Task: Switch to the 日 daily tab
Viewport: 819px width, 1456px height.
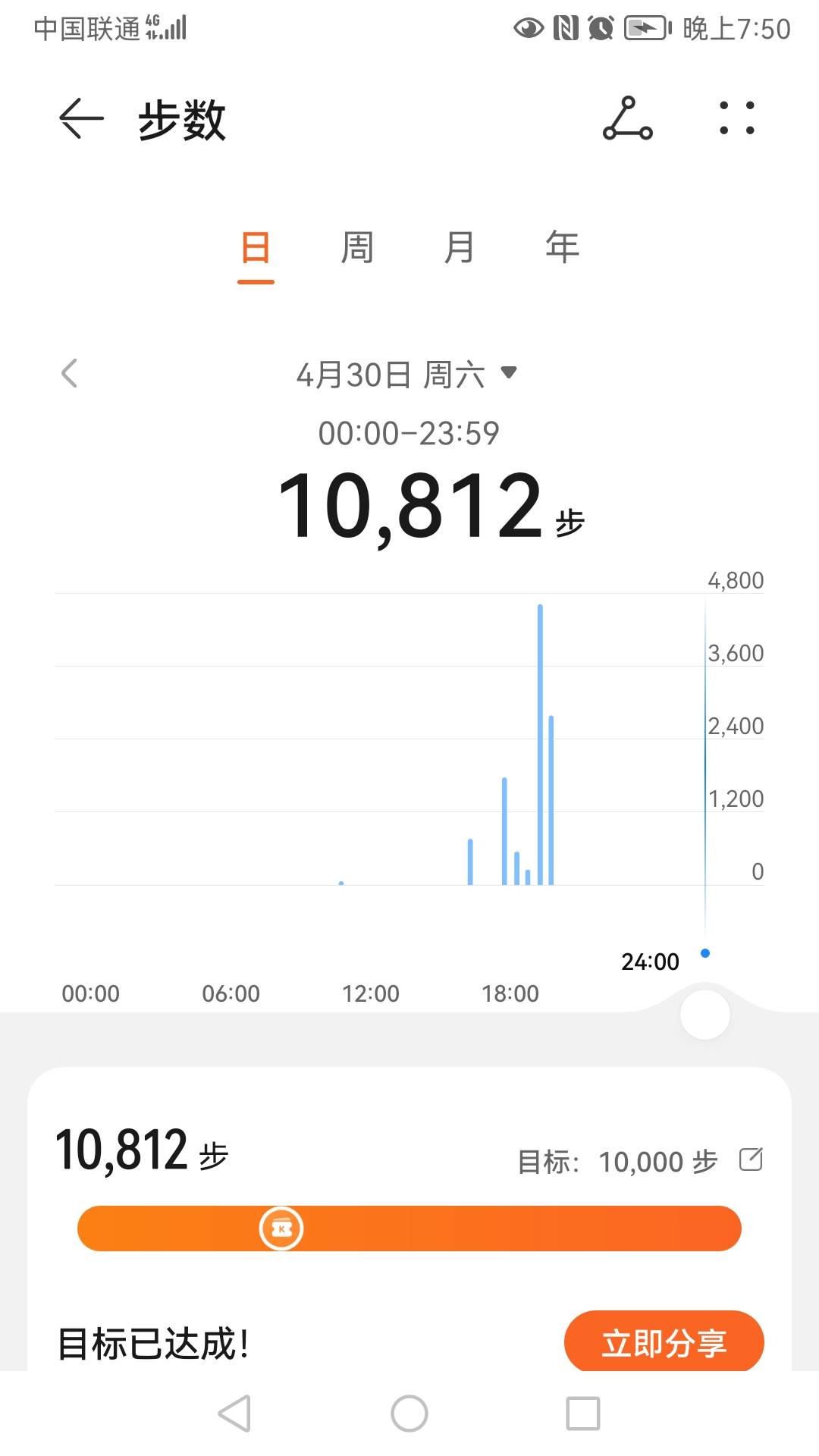Action: (255, 248)
